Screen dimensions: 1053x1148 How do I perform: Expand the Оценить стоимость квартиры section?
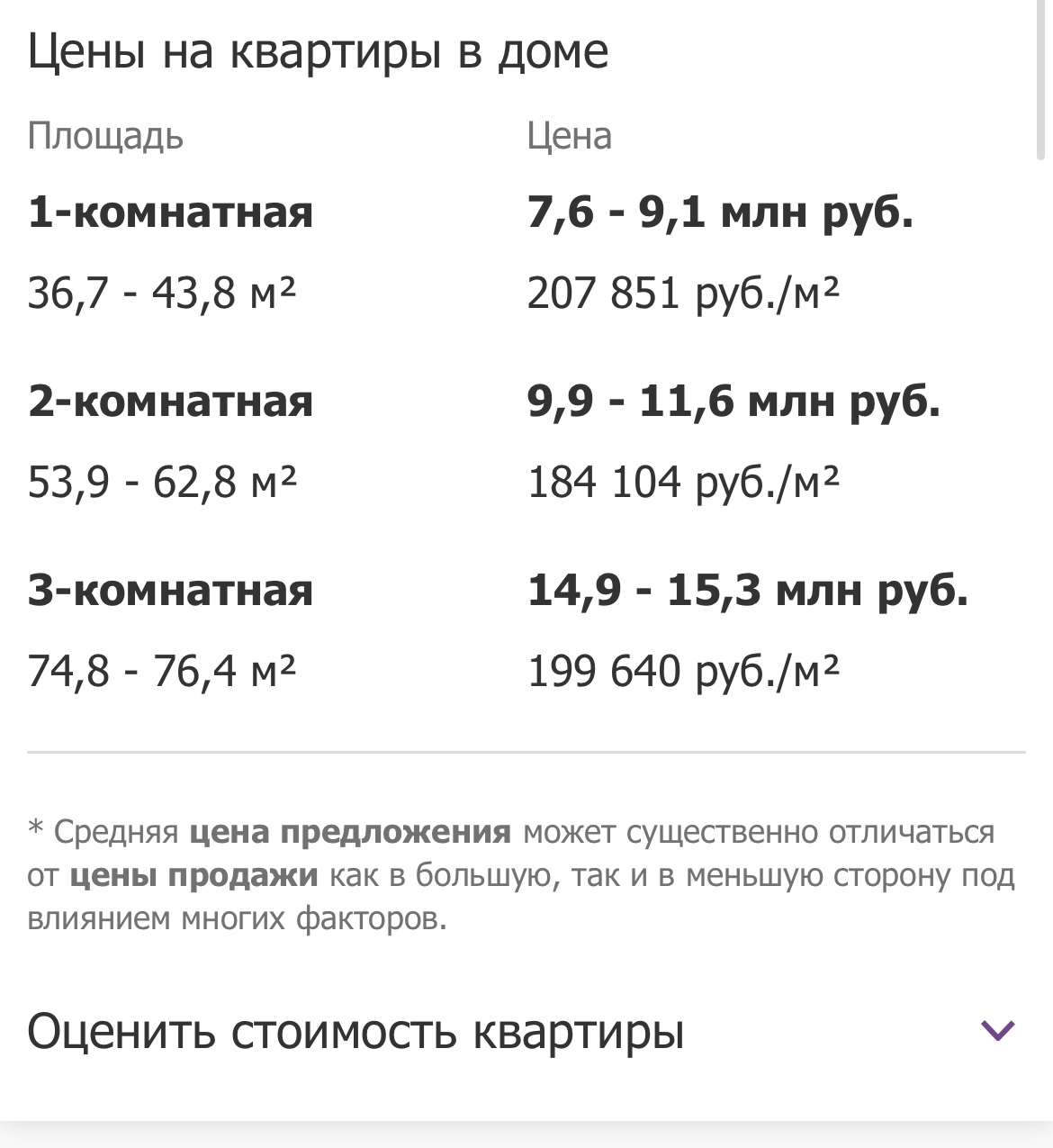[997, 1030]
